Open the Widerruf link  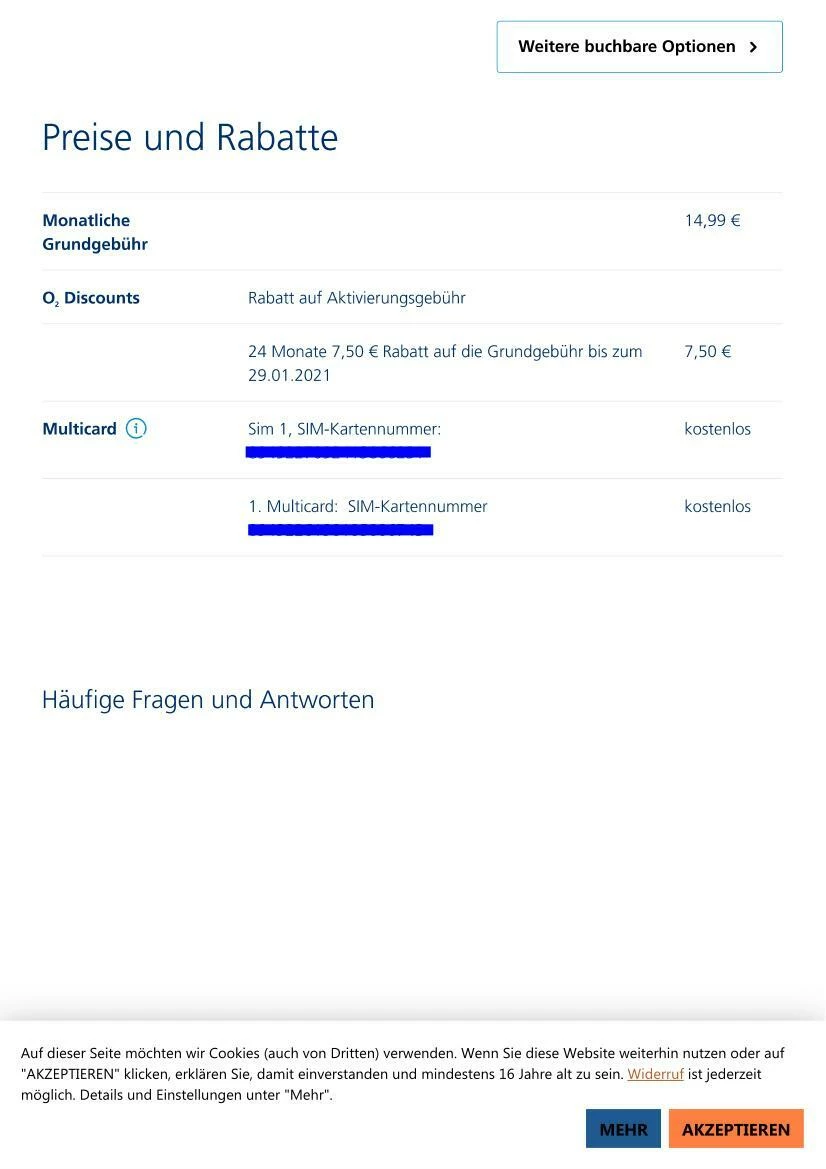click(x=655, y=1074)
